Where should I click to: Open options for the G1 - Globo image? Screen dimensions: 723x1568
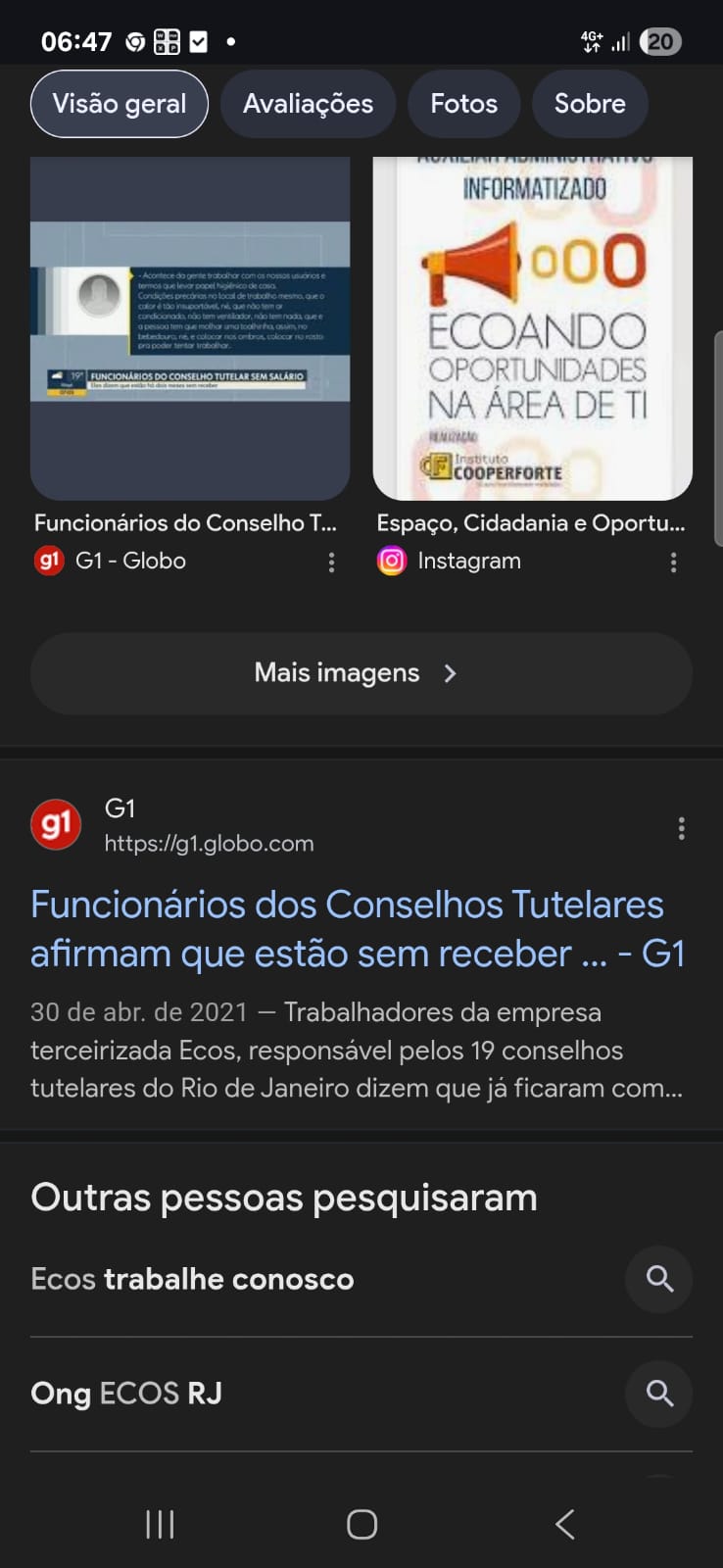331,562
